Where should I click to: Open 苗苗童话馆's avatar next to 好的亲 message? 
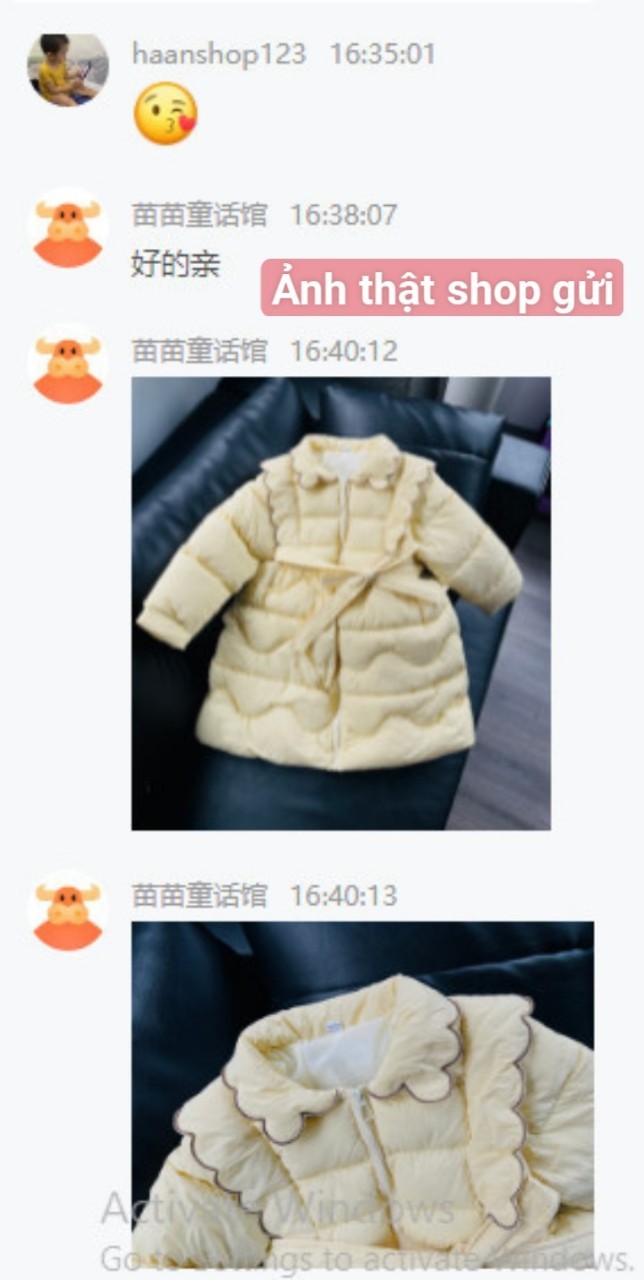pyautogui.click(x=67, y=229)
